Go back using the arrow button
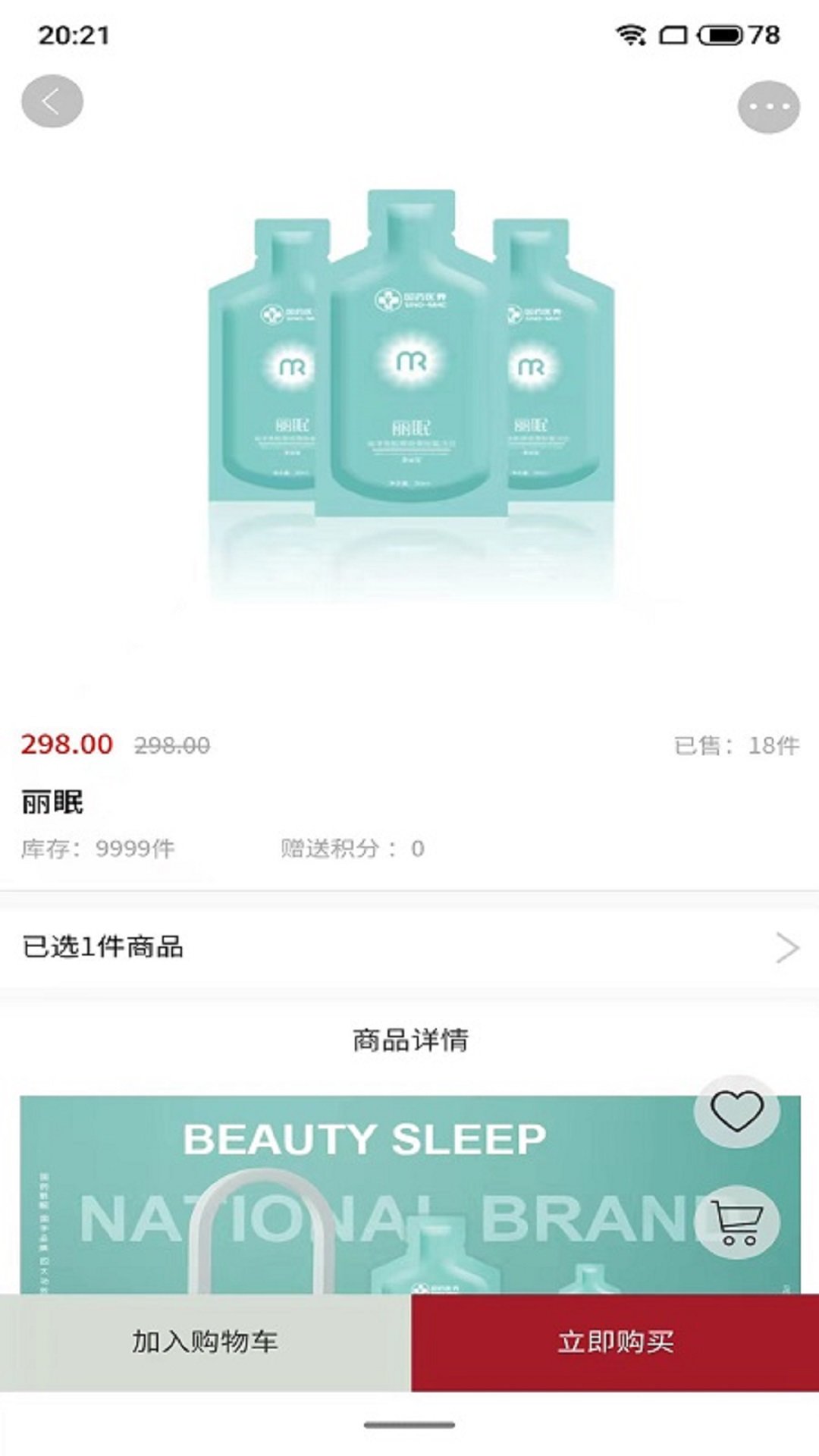This screenshot has width=819, height=1456. (52, 102)
